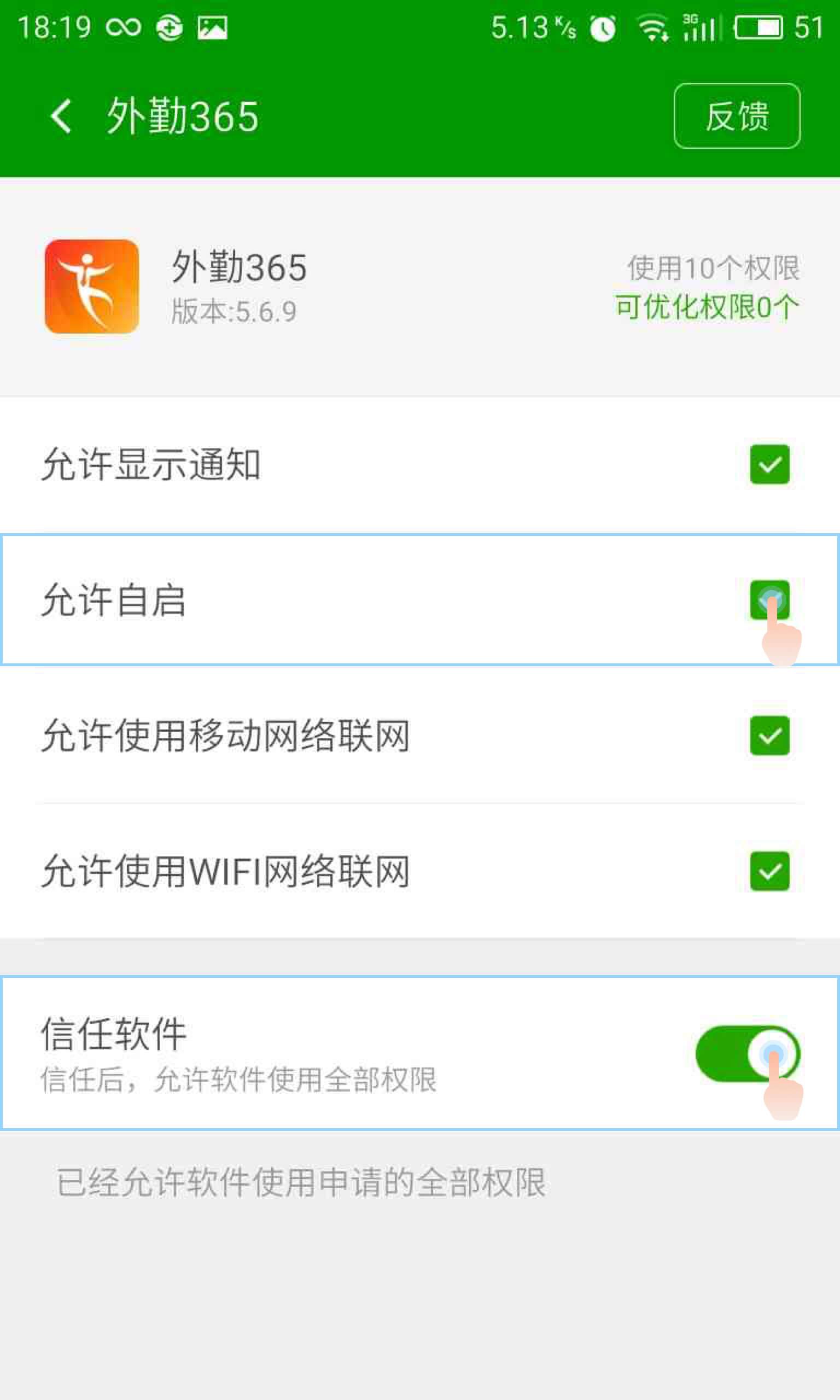This screenshot has height=1400, width=840.
Task: Go back from 外勤365 permissions page
Action: pos(61,116)
